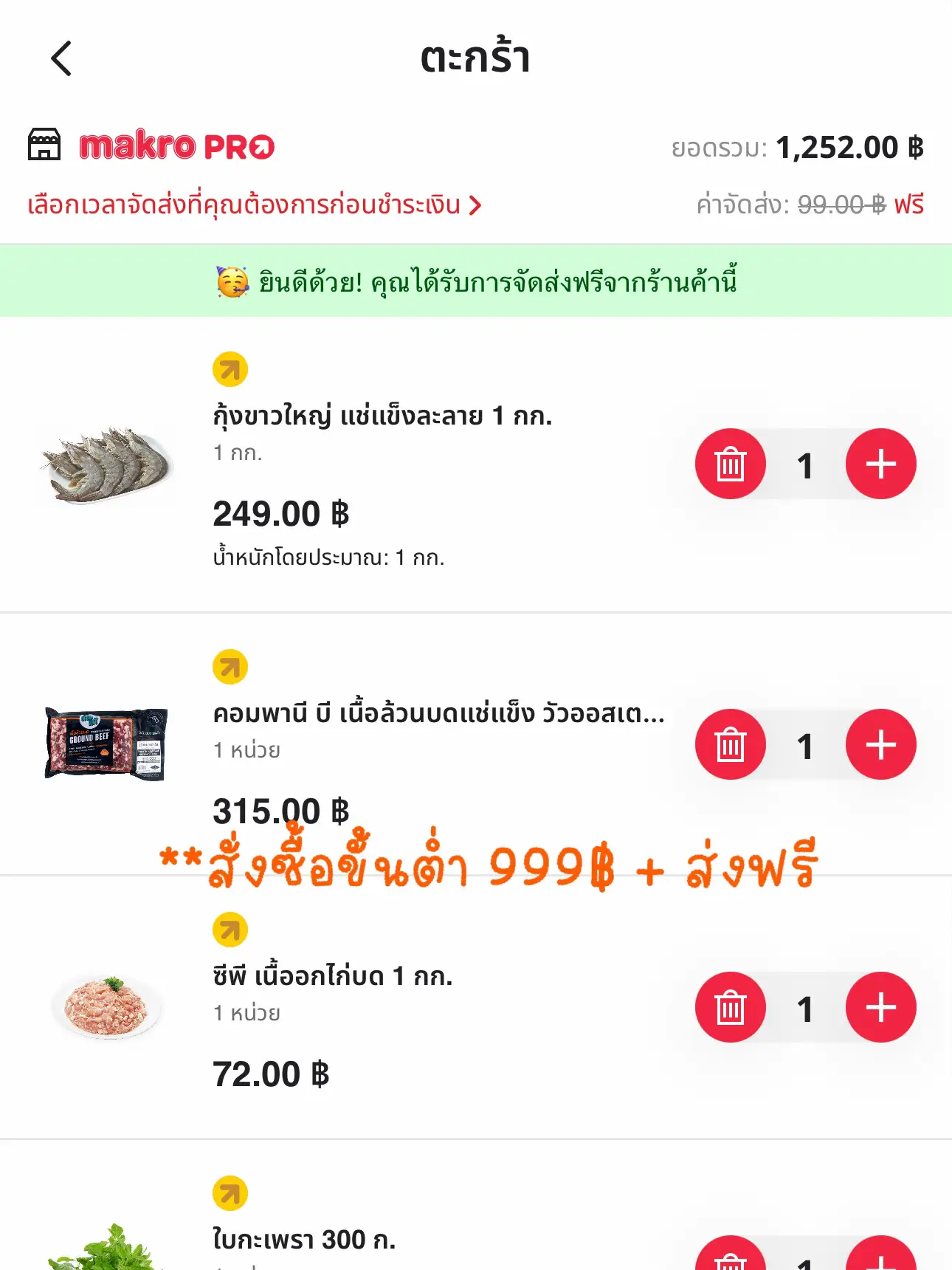
Task: Click the Makro PRO store icon
Action: (x=44, y=145)
